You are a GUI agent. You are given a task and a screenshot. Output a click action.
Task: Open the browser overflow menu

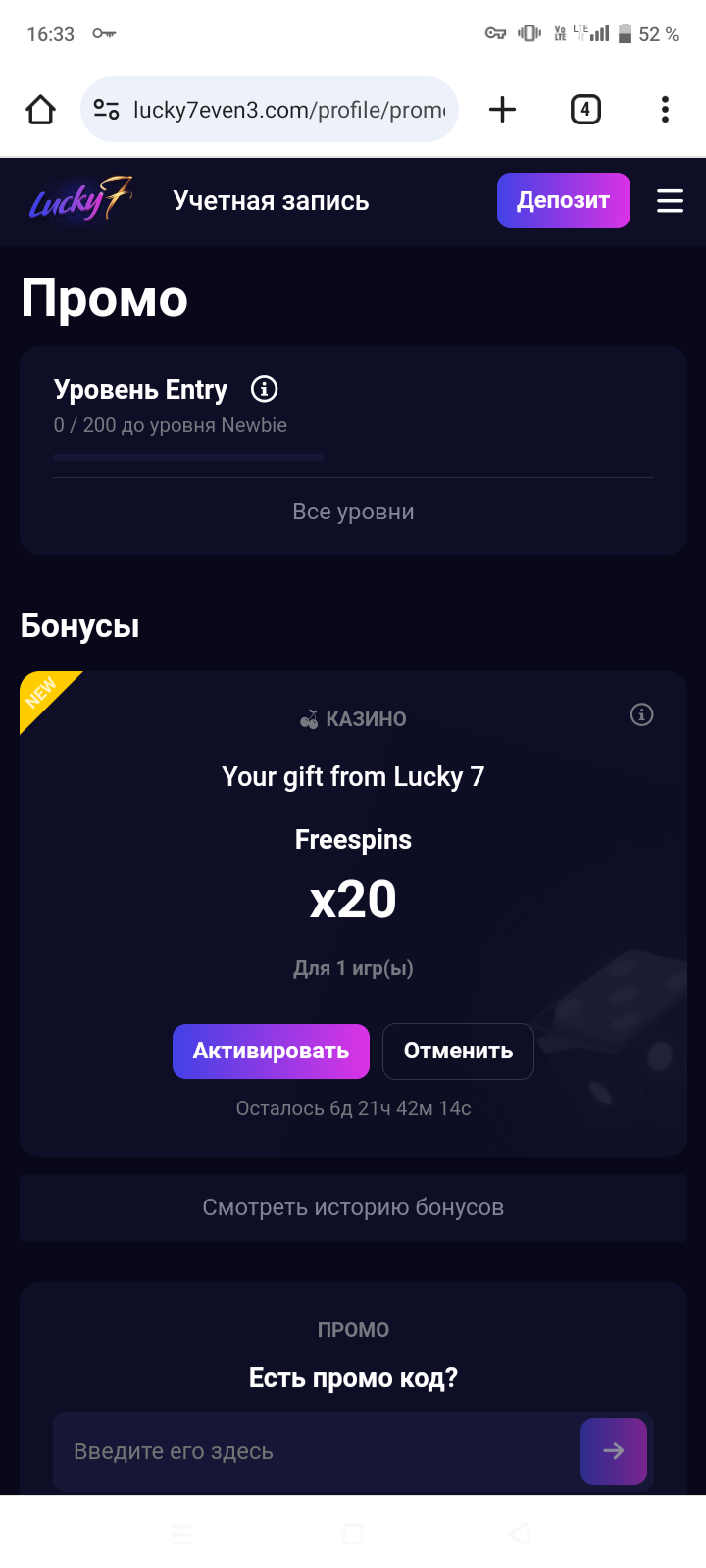click(665, 110)
